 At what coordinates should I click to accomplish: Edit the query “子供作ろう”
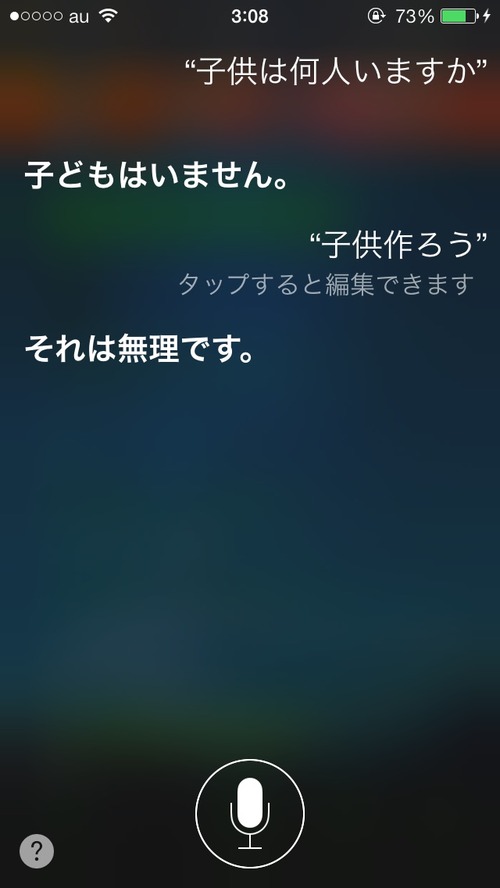pyautogui.click(x=399, y=246)
